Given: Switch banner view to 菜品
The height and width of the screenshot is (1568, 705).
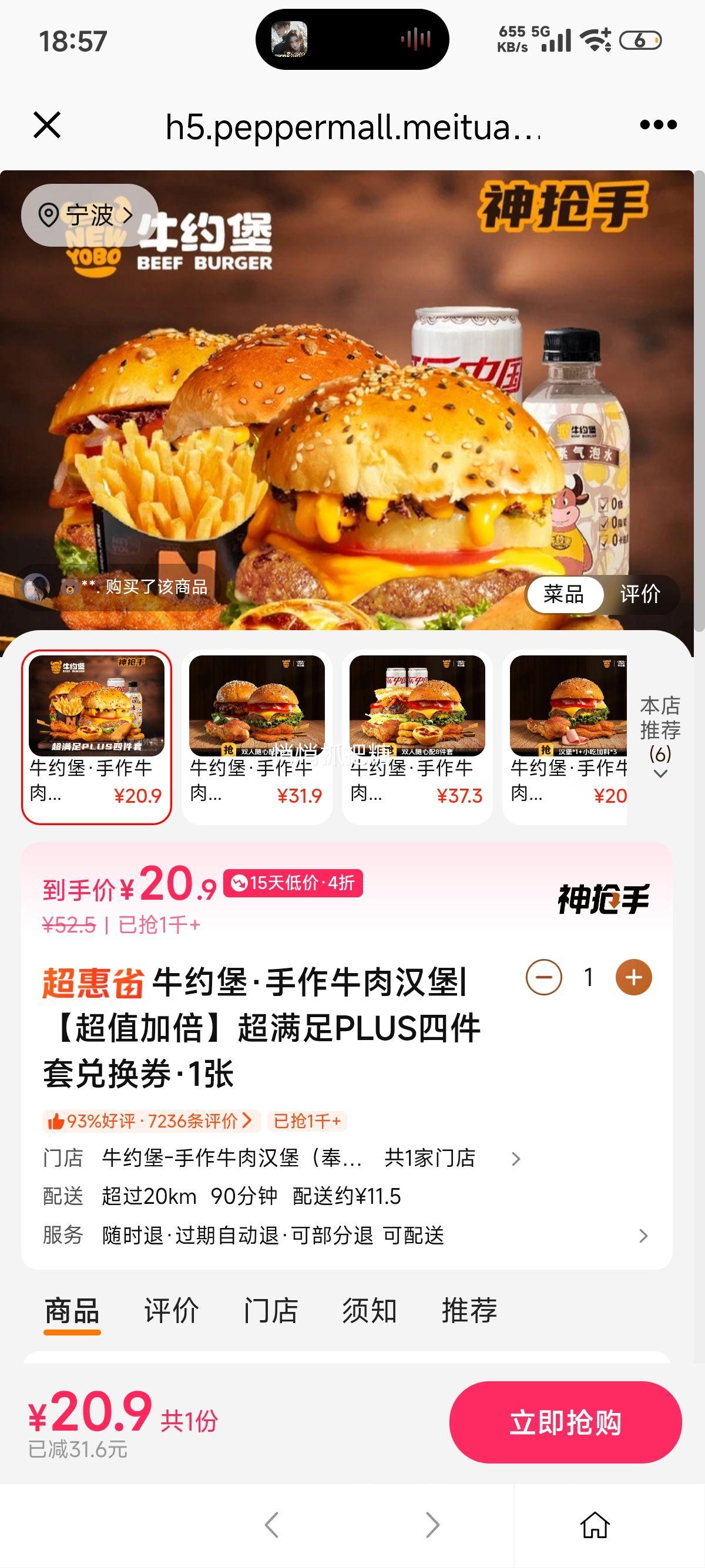Looking at the screenshot, I should tap(566, 595).
